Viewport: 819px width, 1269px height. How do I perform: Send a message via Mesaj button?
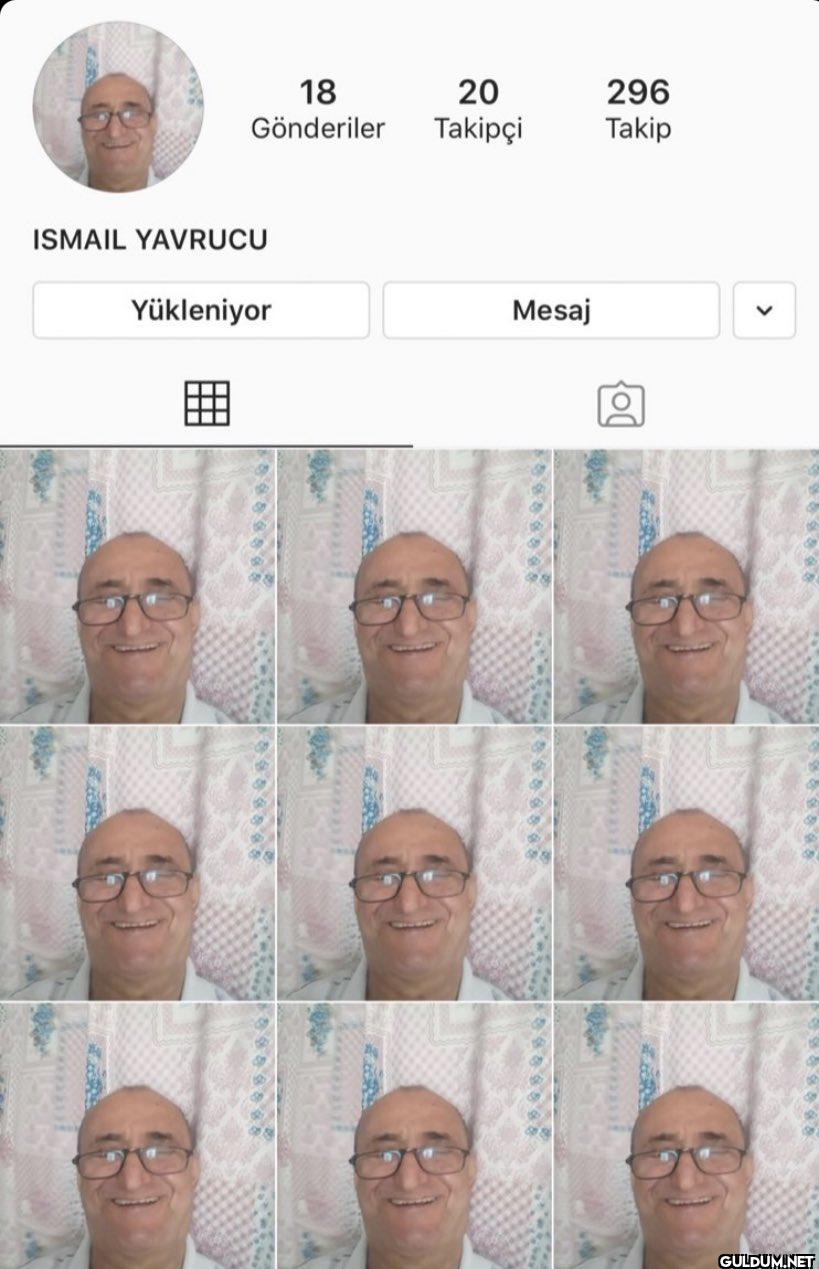pyautogui.click(x=551, y=310)
